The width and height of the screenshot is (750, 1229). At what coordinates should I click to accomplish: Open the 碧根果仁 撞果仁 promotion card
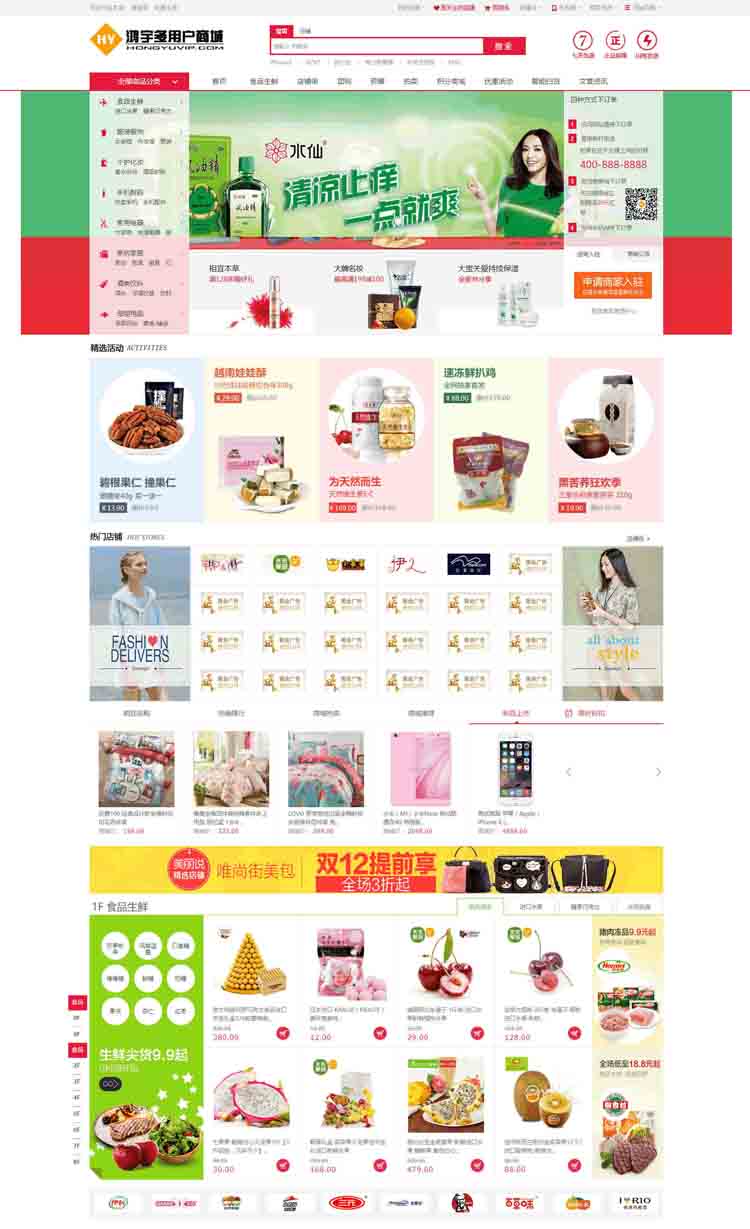(146, 440)
